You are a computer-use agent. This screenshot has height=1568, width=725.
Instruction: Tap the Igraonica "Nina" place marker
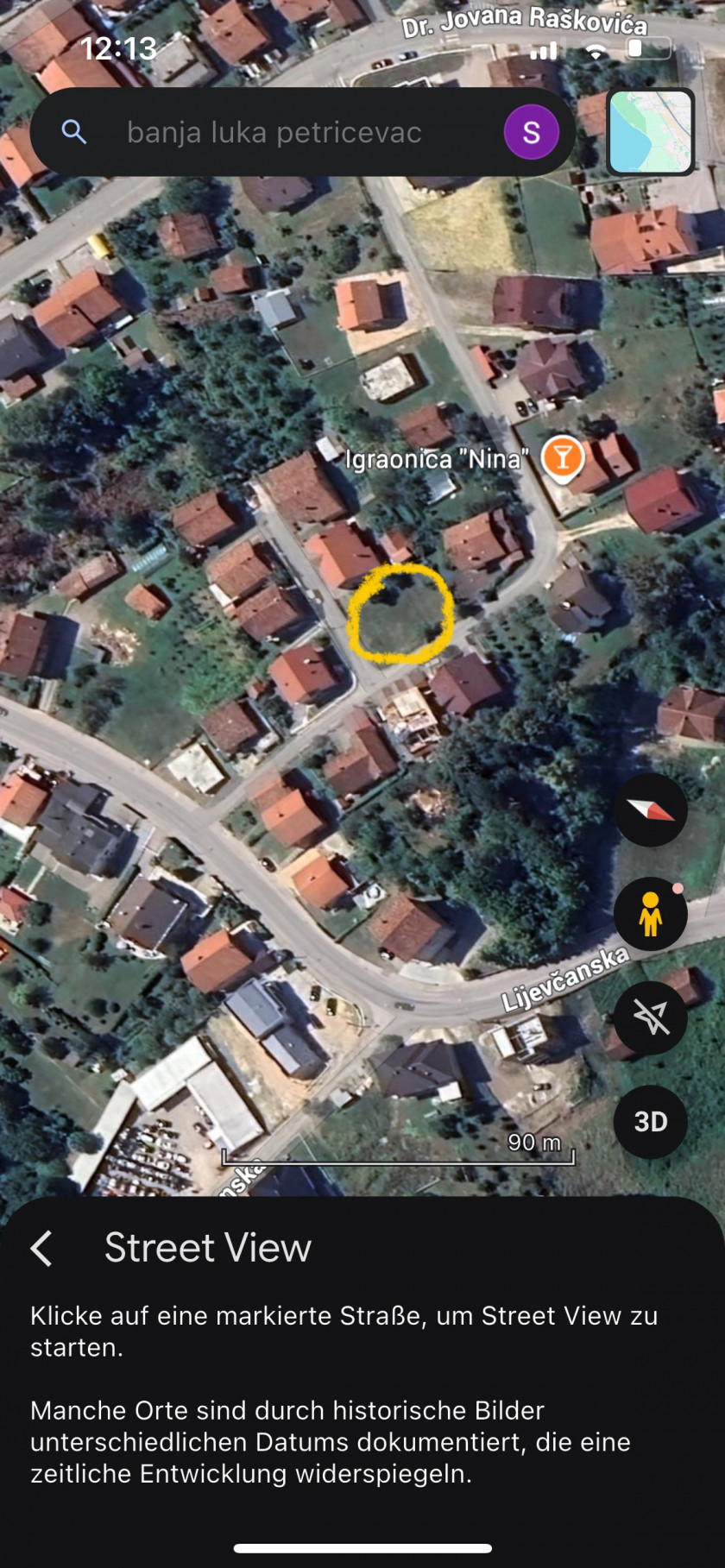[563, 457]
